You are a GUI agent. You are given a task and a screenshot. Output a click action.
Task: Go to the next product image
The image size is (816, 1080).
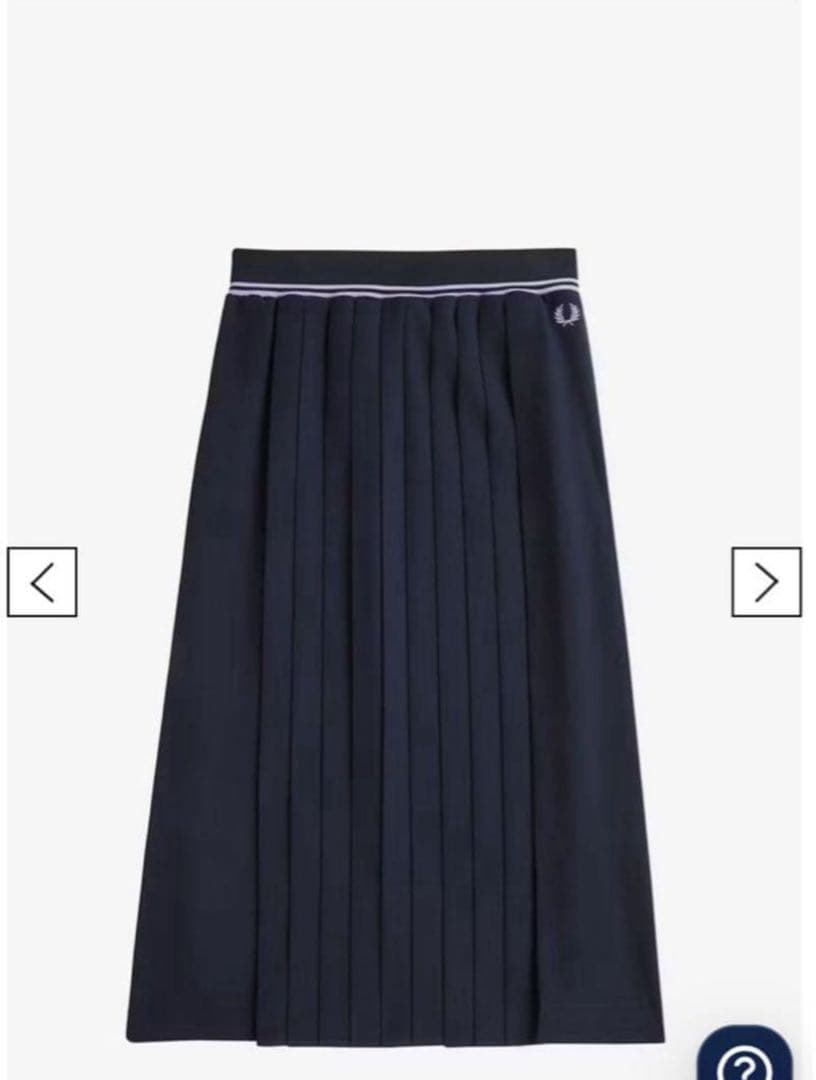pos(765,581)
